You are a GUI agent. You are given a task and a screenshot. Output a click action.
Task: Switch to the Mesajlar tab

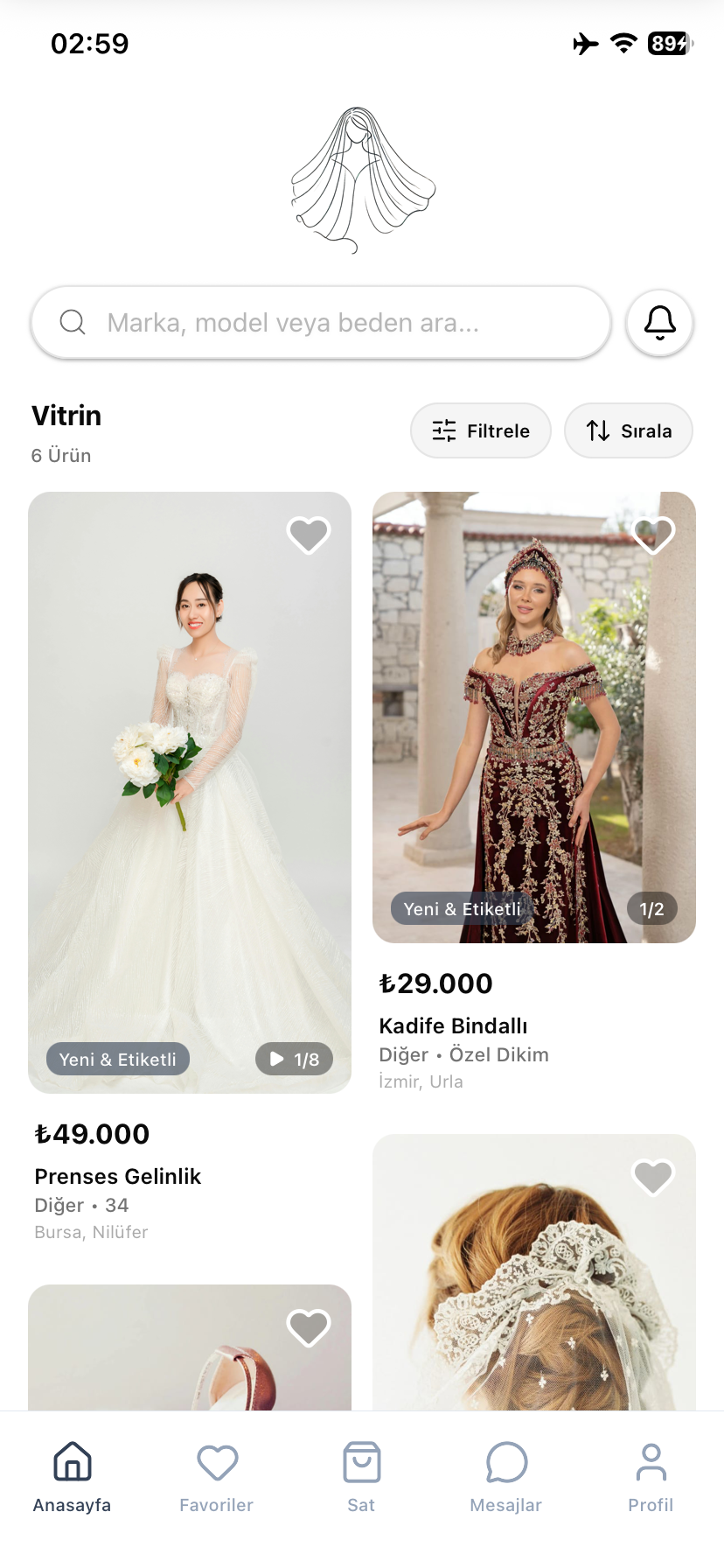tap(506, 1477)
